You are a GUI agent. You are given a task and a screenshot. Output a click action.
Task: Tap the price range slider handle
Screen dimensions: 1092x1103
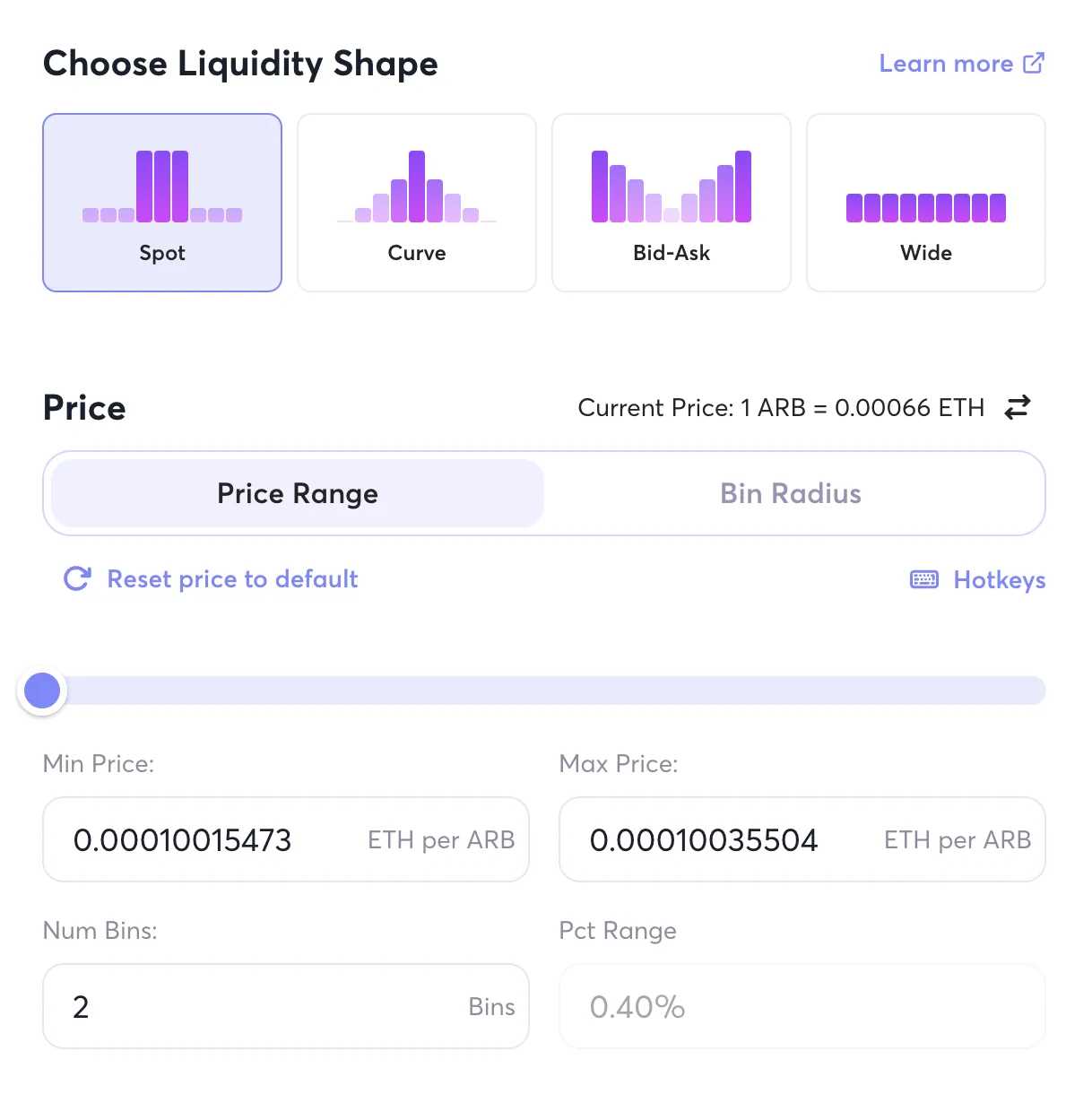[42, 690]
